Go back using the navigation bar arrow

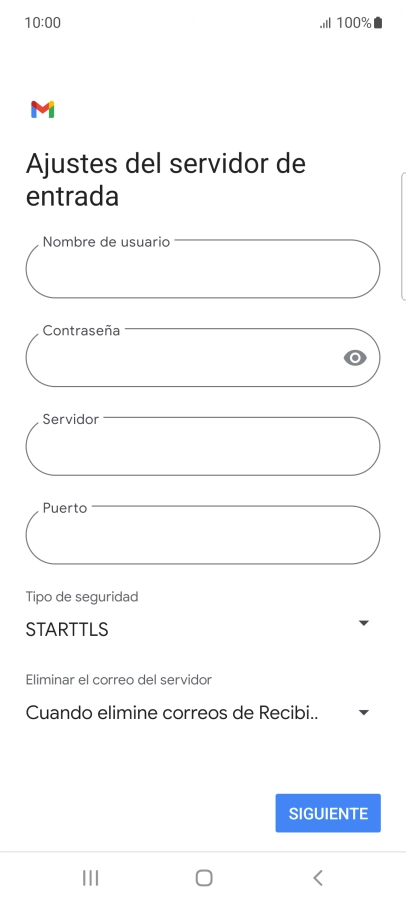[317, 878]
